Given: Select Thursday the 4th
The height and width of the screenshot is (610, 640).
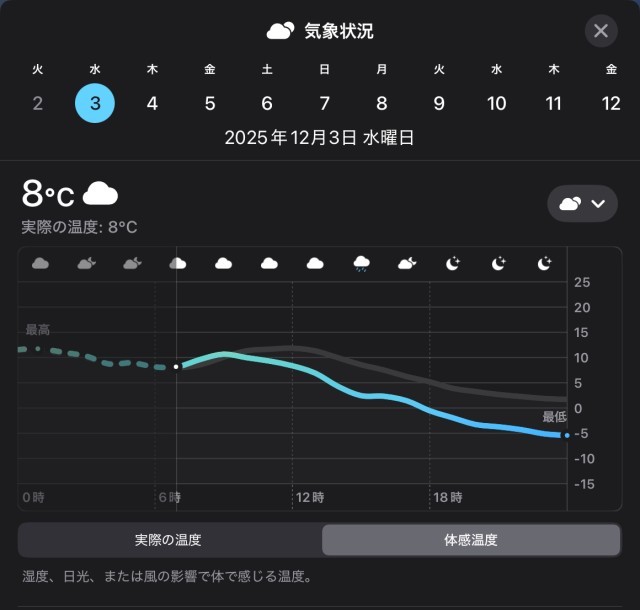Looking at the screenshot, I should (152, 103).
